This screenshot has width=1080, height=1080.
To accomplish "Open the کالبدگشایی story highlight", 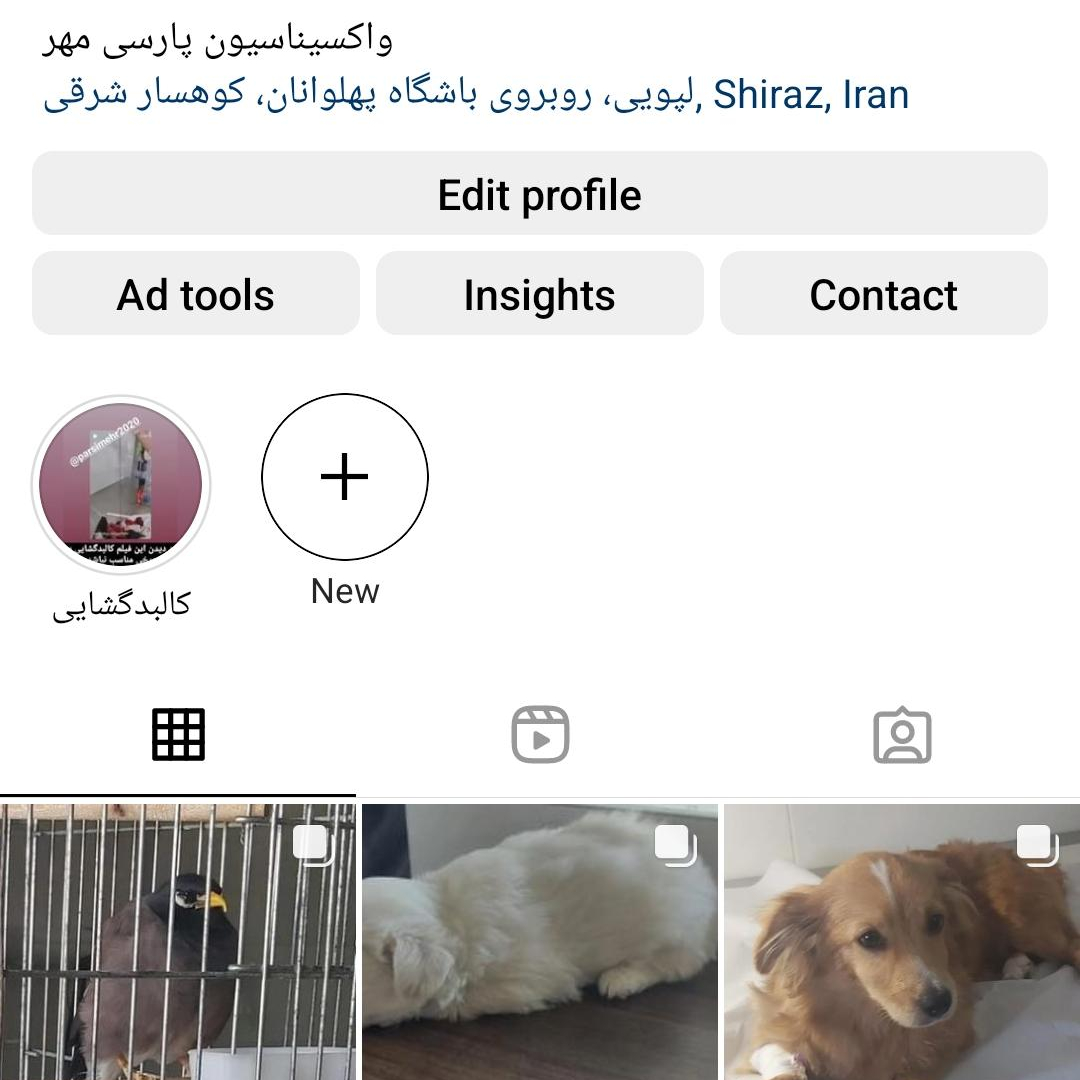I will (x=120, y=483).
